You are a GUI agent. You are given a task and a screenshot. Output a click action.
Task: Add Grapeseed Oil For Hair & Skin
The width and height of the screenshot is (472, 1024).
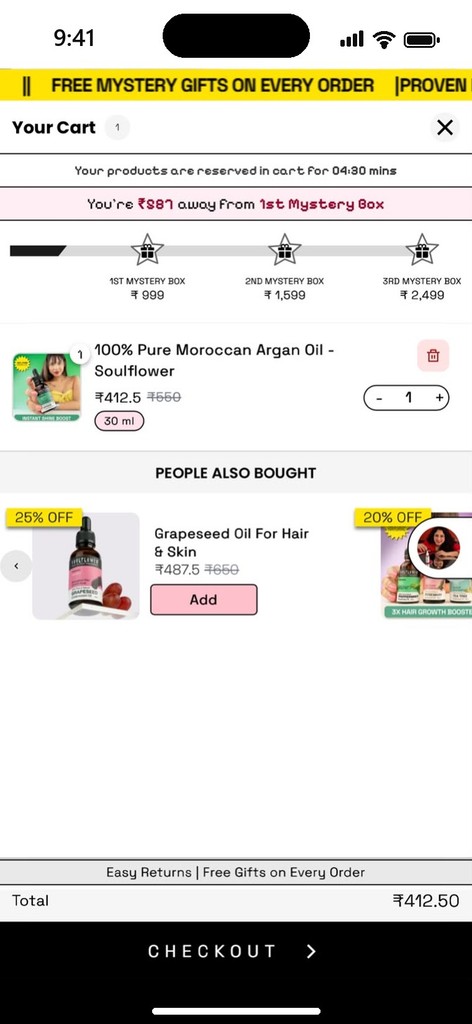[204, 600]
